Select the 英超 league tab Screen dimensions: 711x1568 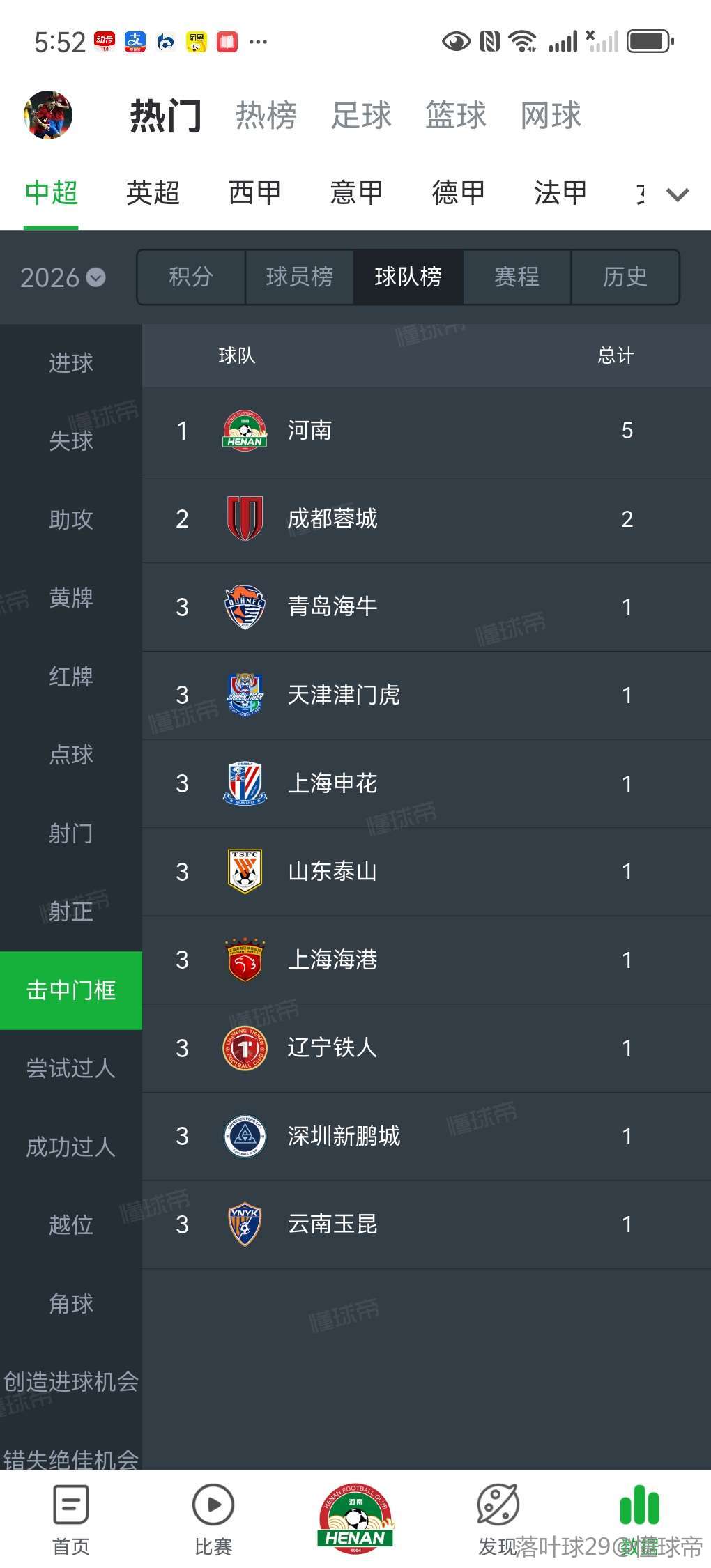153,193
